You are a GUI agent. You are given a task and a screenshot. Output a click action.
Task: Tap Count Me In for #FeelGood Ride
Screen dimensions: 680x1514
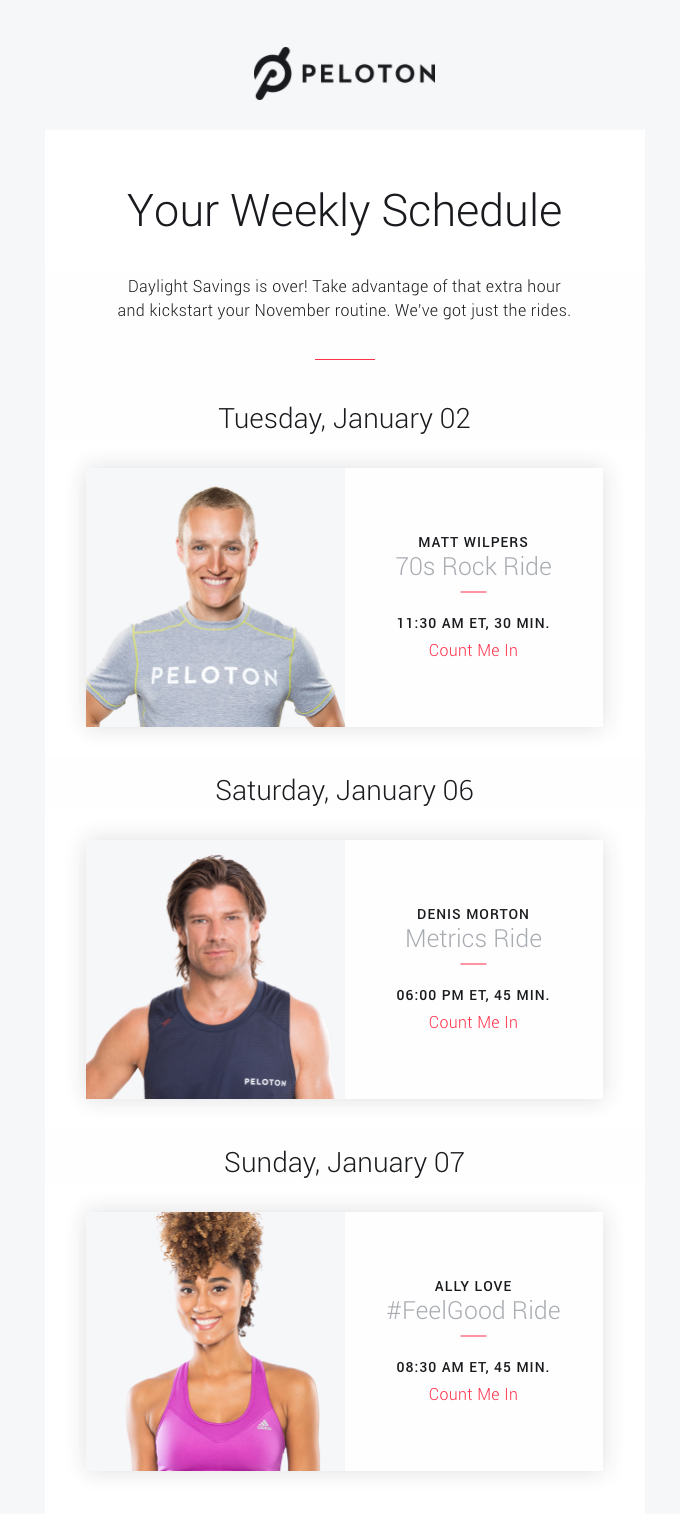point(473,1394)
